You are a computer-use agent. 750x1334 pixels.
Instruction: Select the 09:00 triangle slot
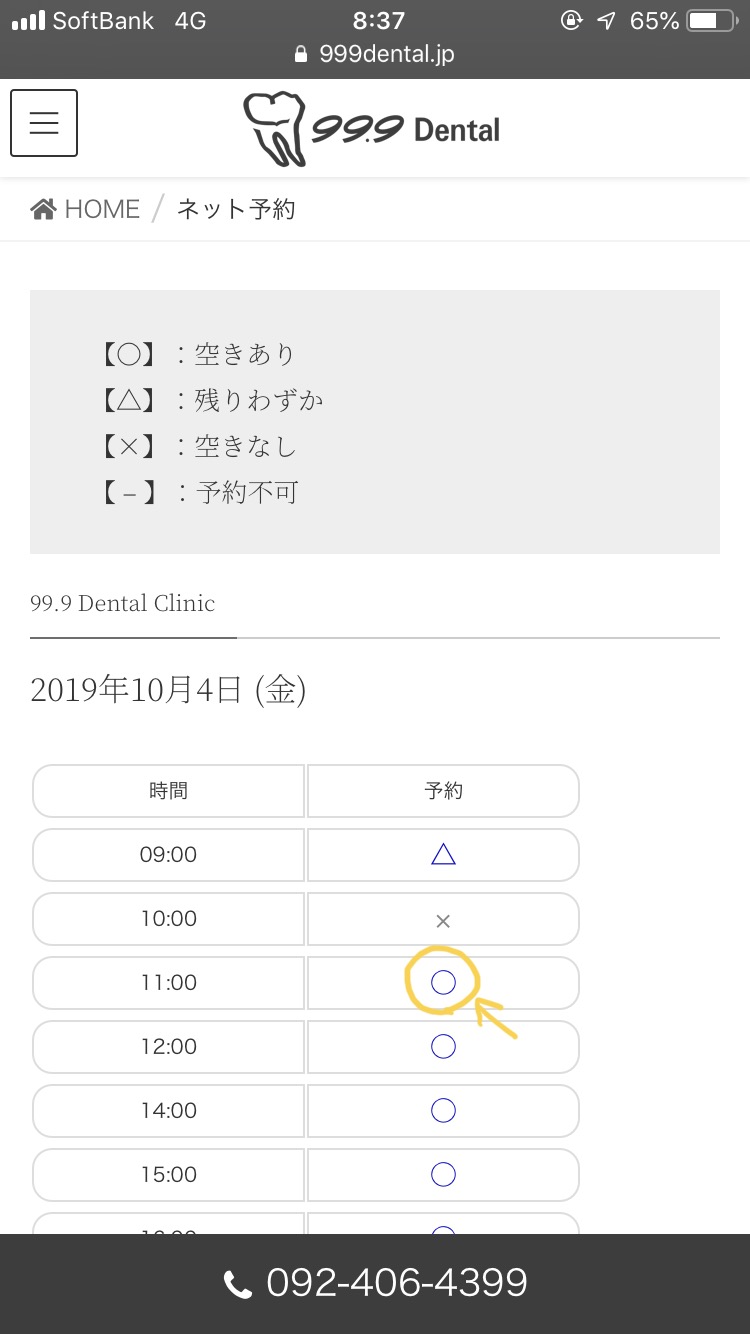tap(443, 854)
